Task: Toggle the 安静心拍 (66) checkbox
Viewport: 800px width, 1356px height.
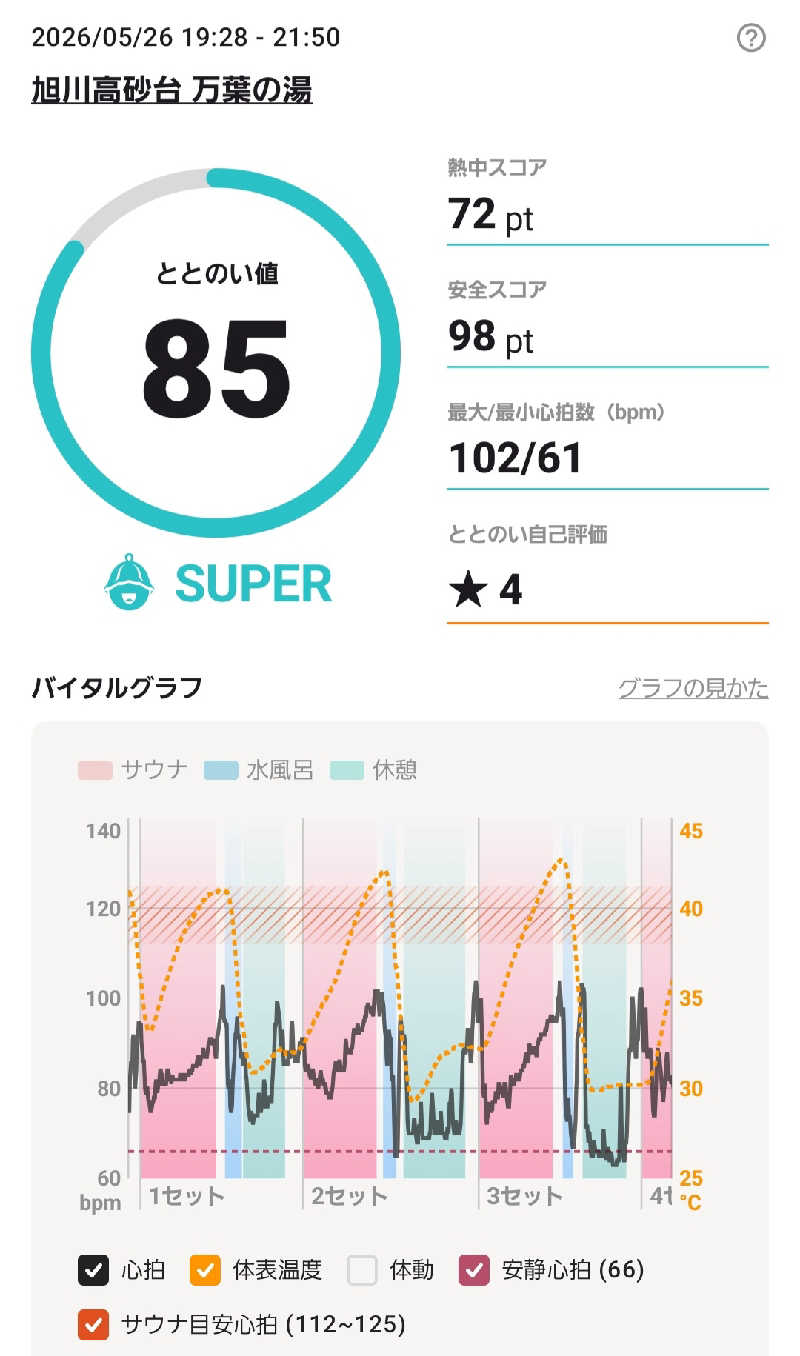Action: pos(474,1271)
